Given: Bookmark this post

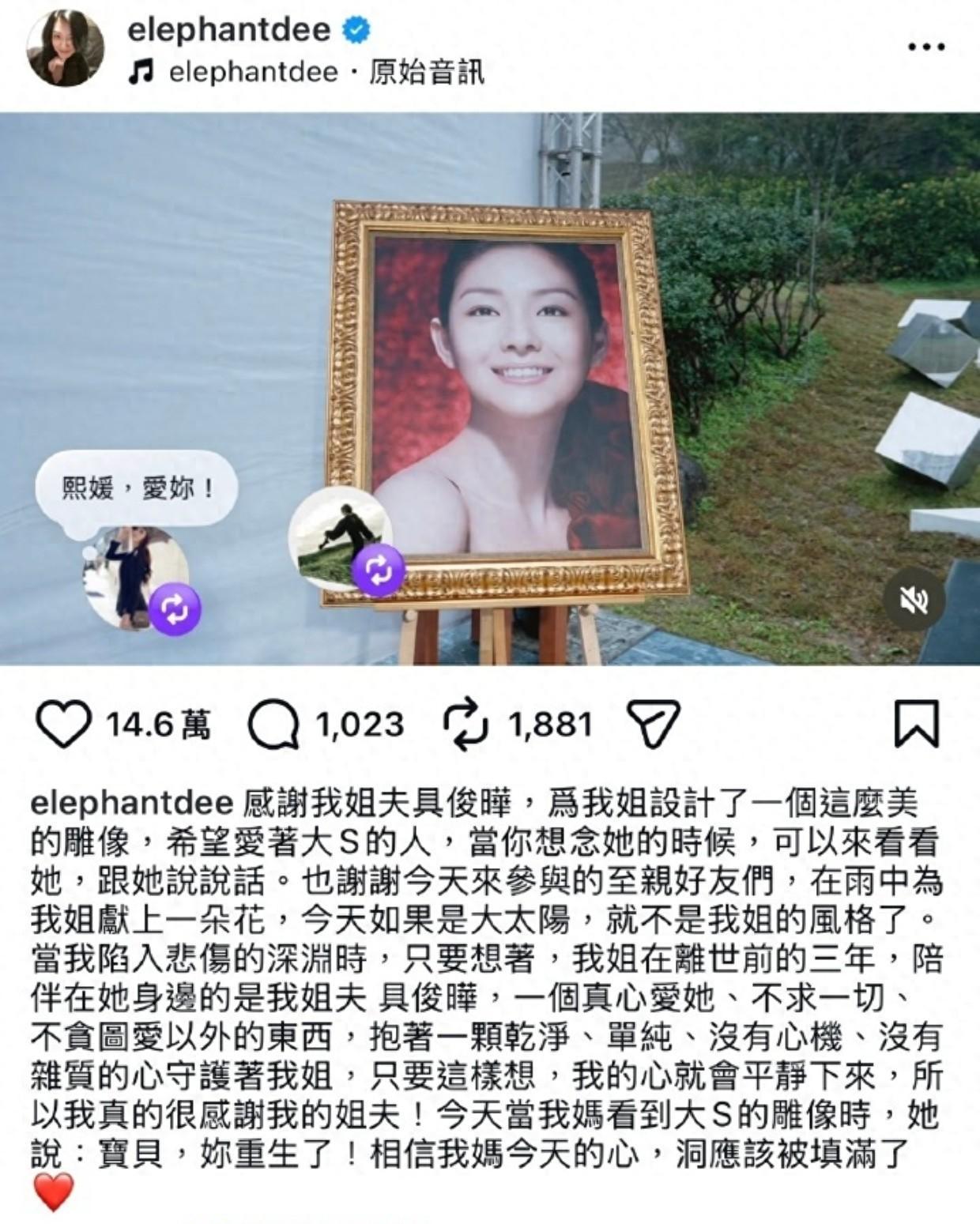Looking at the screenshot, I should pos(916,723).
